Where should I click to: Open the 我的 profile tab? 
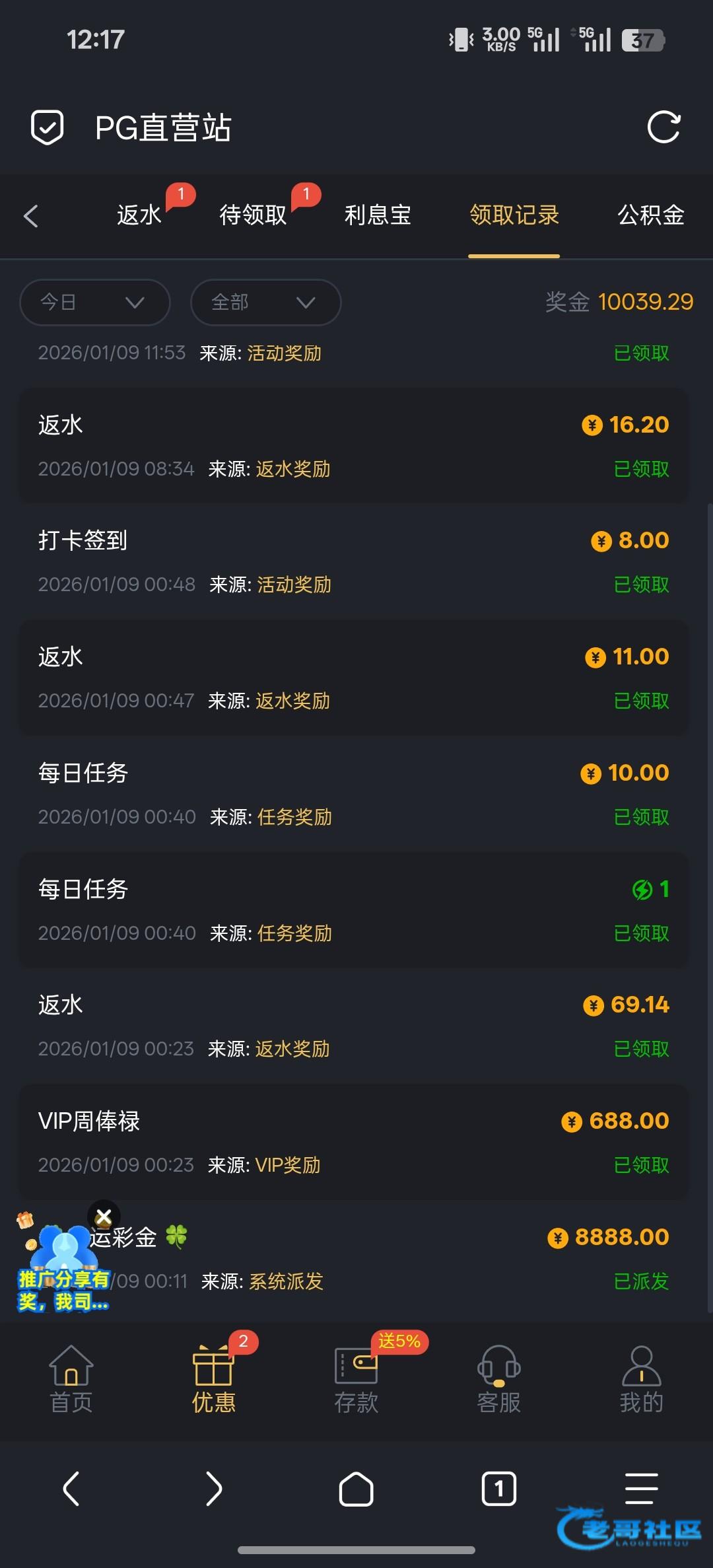[641, 1379]
